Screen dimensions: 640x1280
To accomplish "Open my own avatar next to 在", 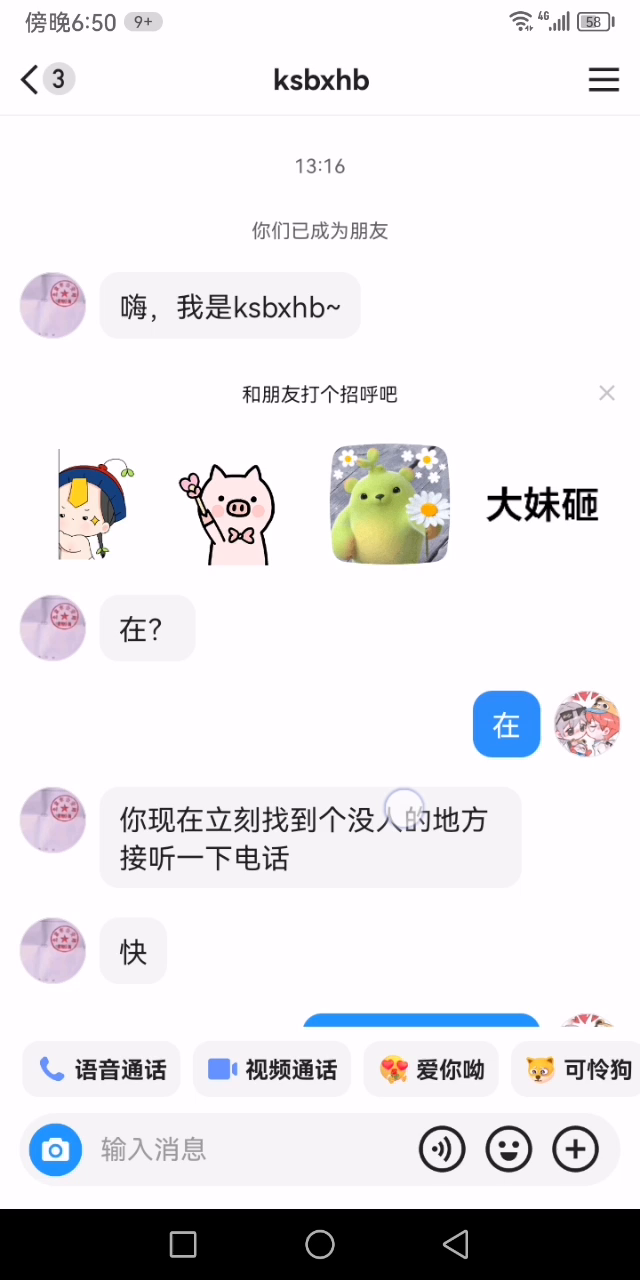I will 588,723.
